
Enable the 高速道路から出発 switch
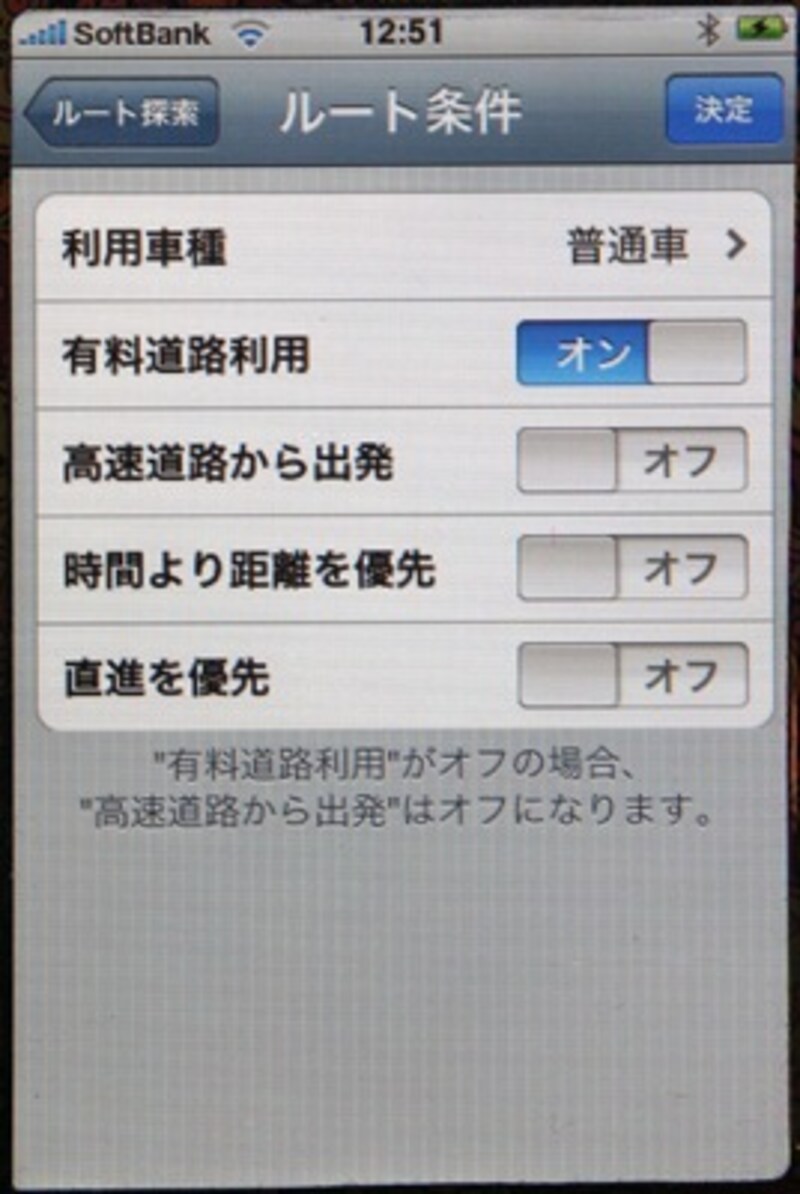click(631, 461)
